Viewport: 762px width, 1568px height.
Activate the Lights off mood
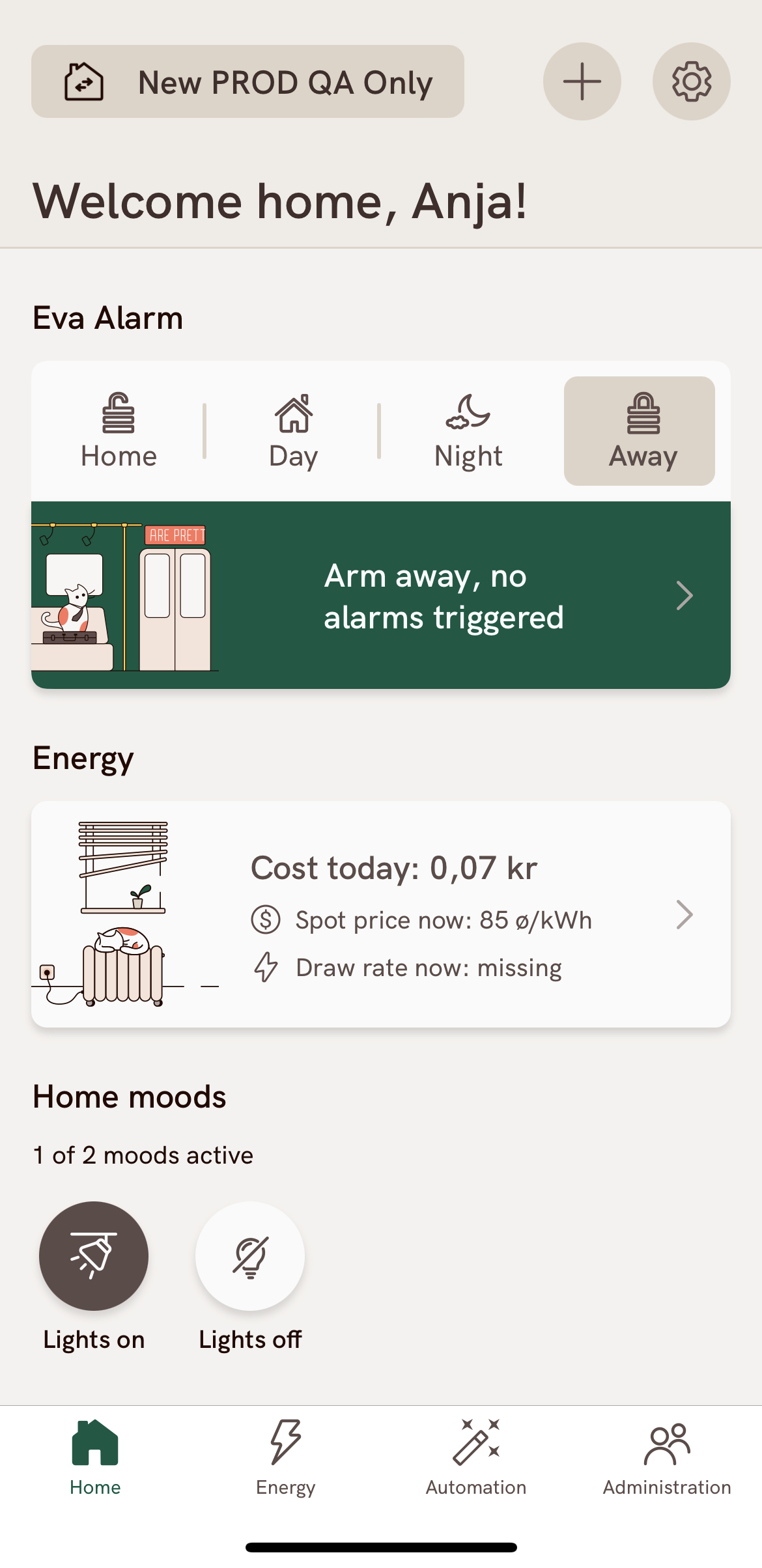250,1256
